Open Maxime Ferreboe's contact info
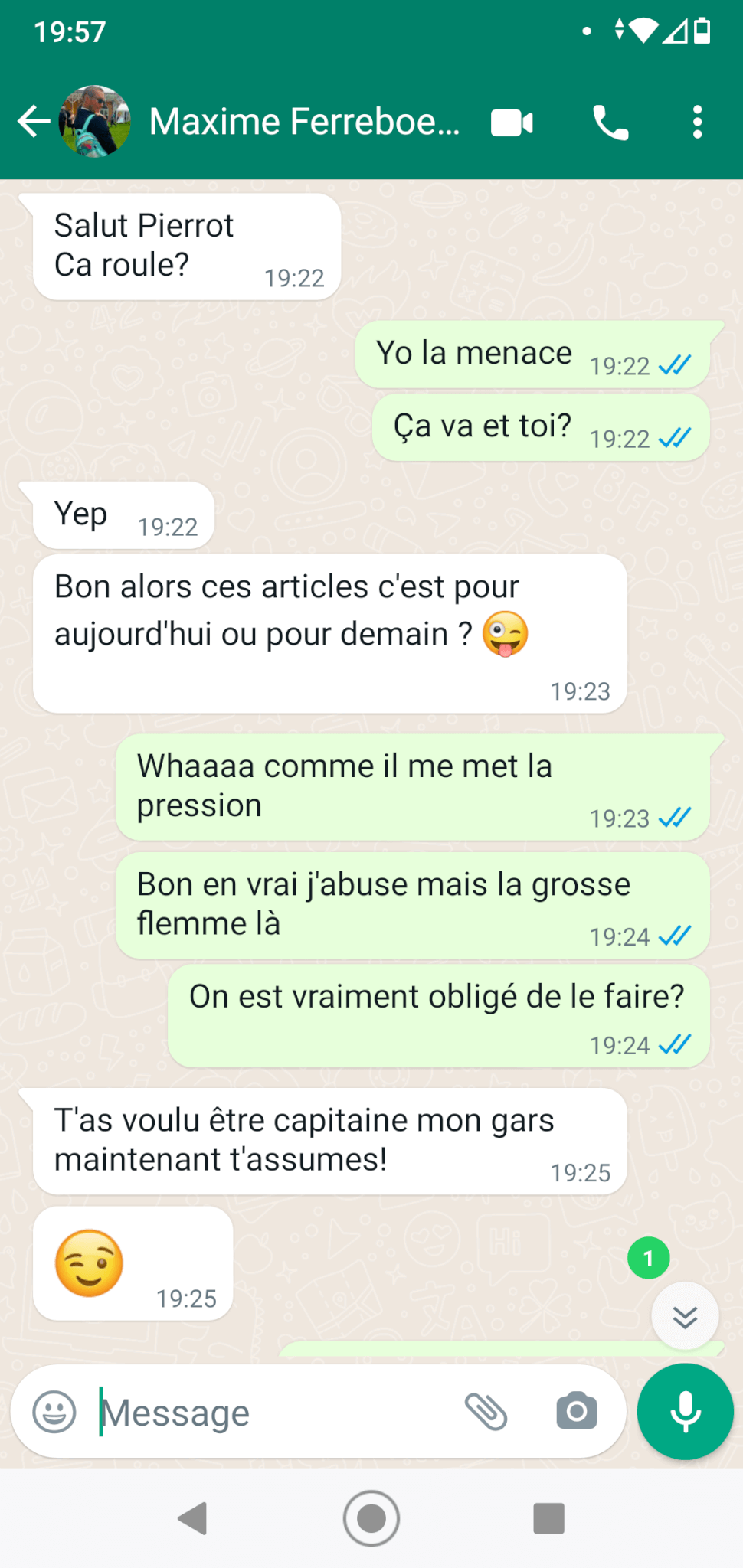The width and height of the screenshot is (743, 1568). [304, 122]
